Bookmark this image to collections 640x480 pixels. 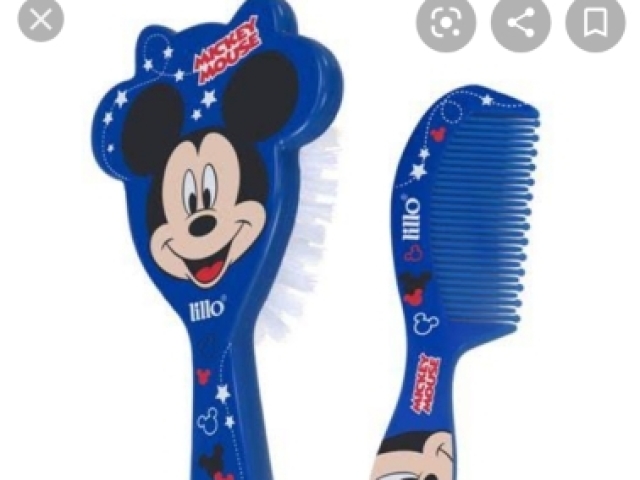(x=595, y=22)
